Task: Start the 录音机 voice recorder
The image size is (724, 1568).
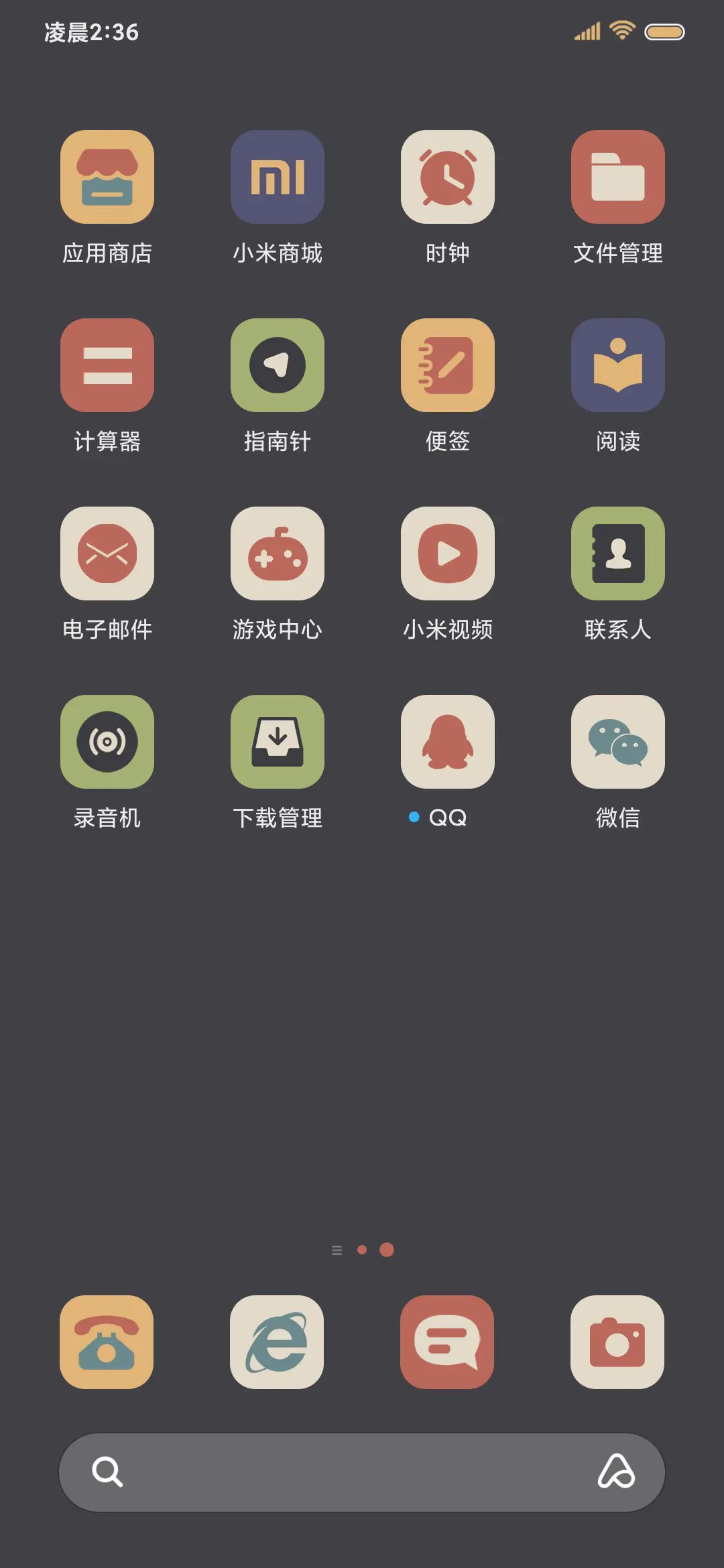Action: (107, 742)
